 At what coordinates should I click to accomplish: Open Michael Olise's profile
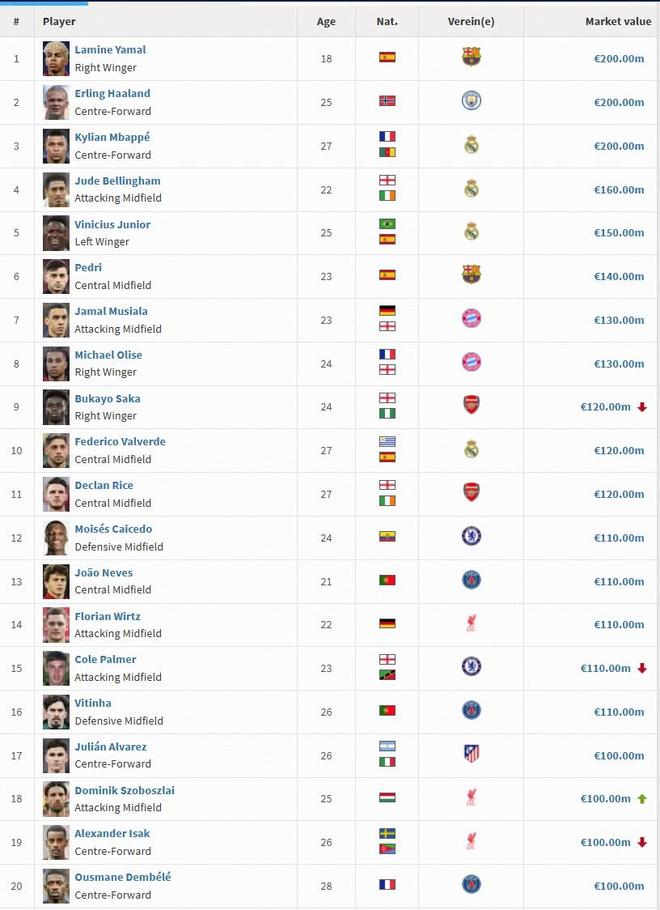pos(108,355)
